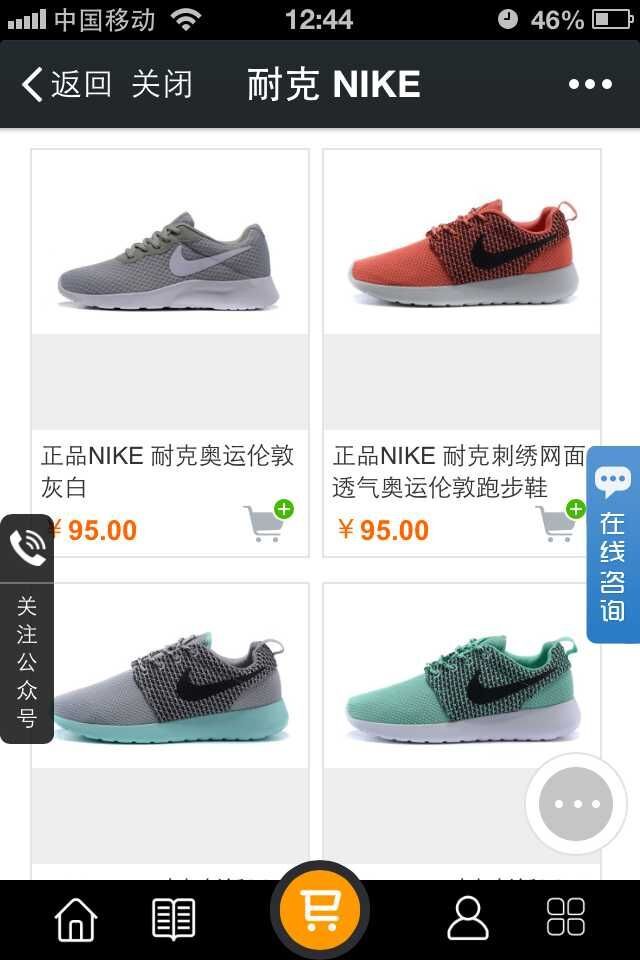Close the page with 关闭

pyautogui.click(x=162, y=85)
